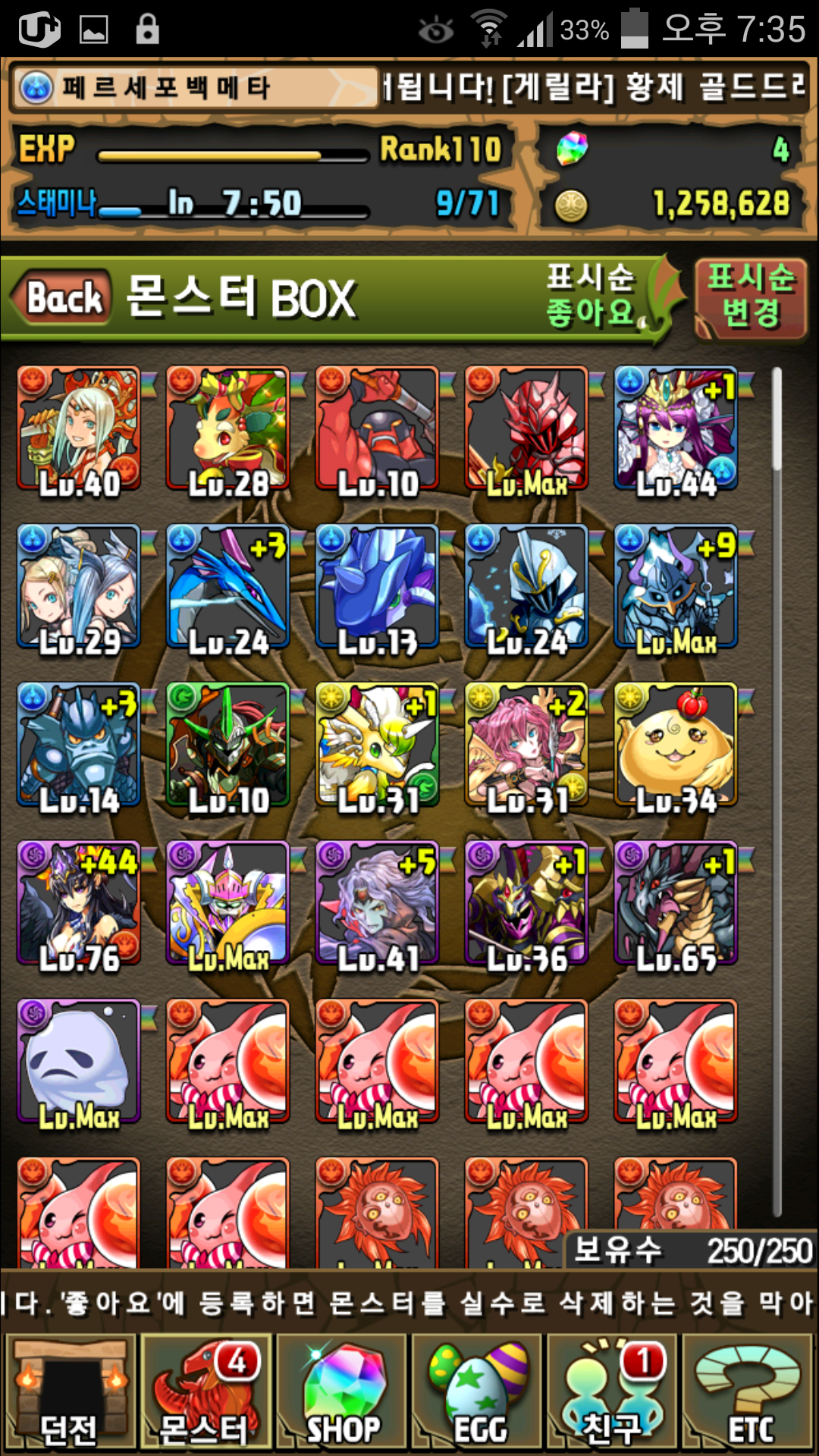Select the dark monster with +44 at Lv.76
The height and width of the screenshot is (1456, 819).
(79, 904)
